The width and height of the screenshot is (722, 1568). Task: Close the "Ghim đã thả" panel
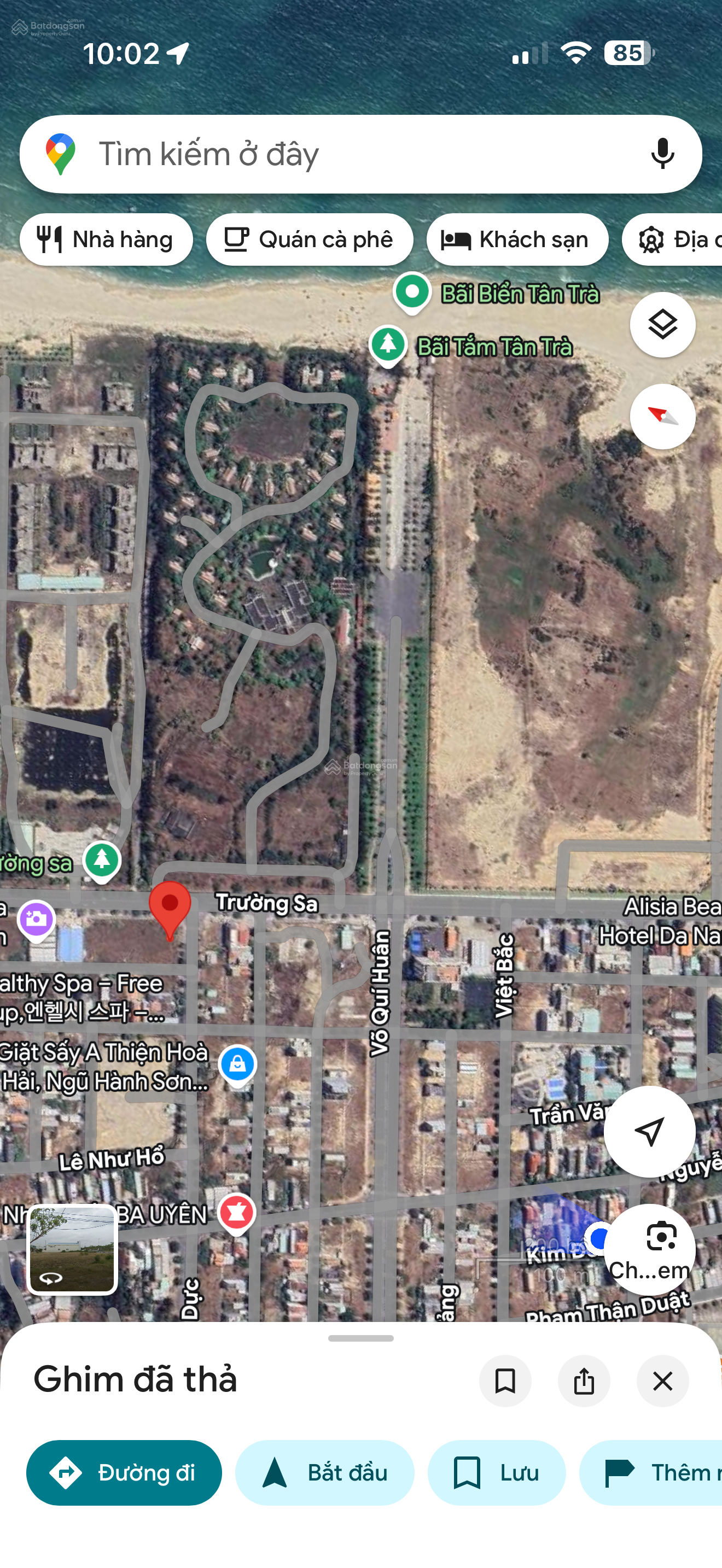(662, 1381)
